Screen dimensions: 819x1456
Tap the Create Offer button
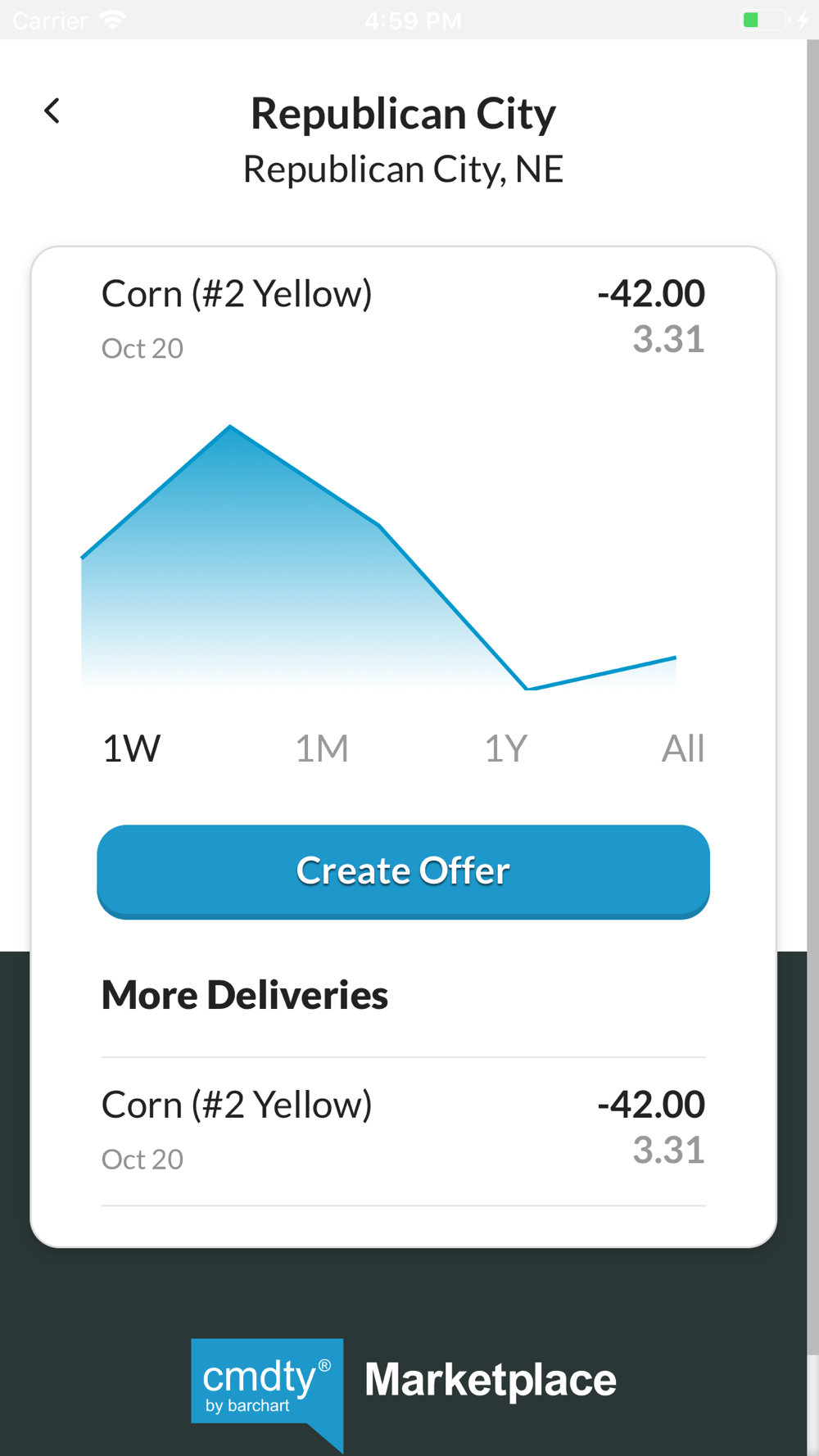tap(403, 871)
